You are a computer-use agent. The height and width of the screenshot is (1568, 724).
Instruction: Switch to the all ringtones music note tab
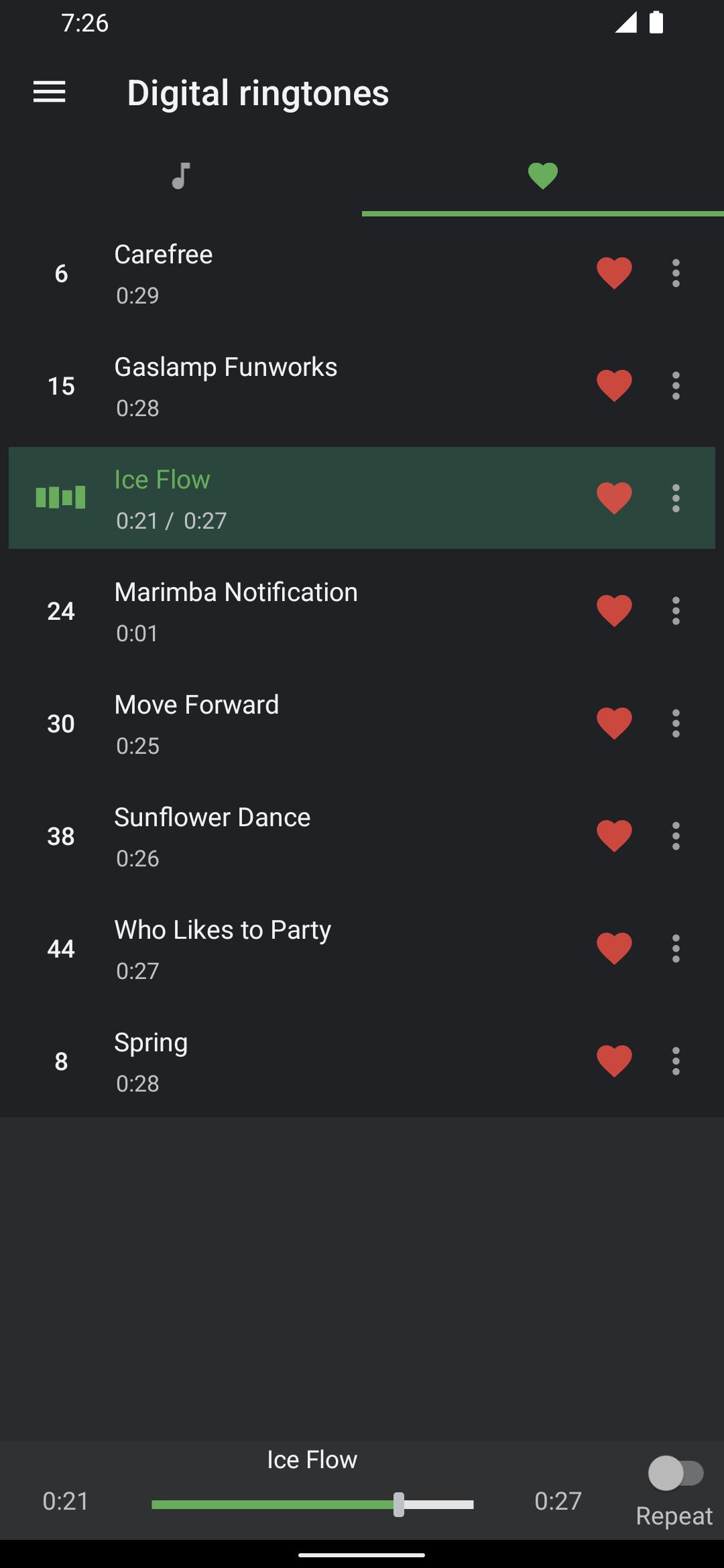[181, 176]
